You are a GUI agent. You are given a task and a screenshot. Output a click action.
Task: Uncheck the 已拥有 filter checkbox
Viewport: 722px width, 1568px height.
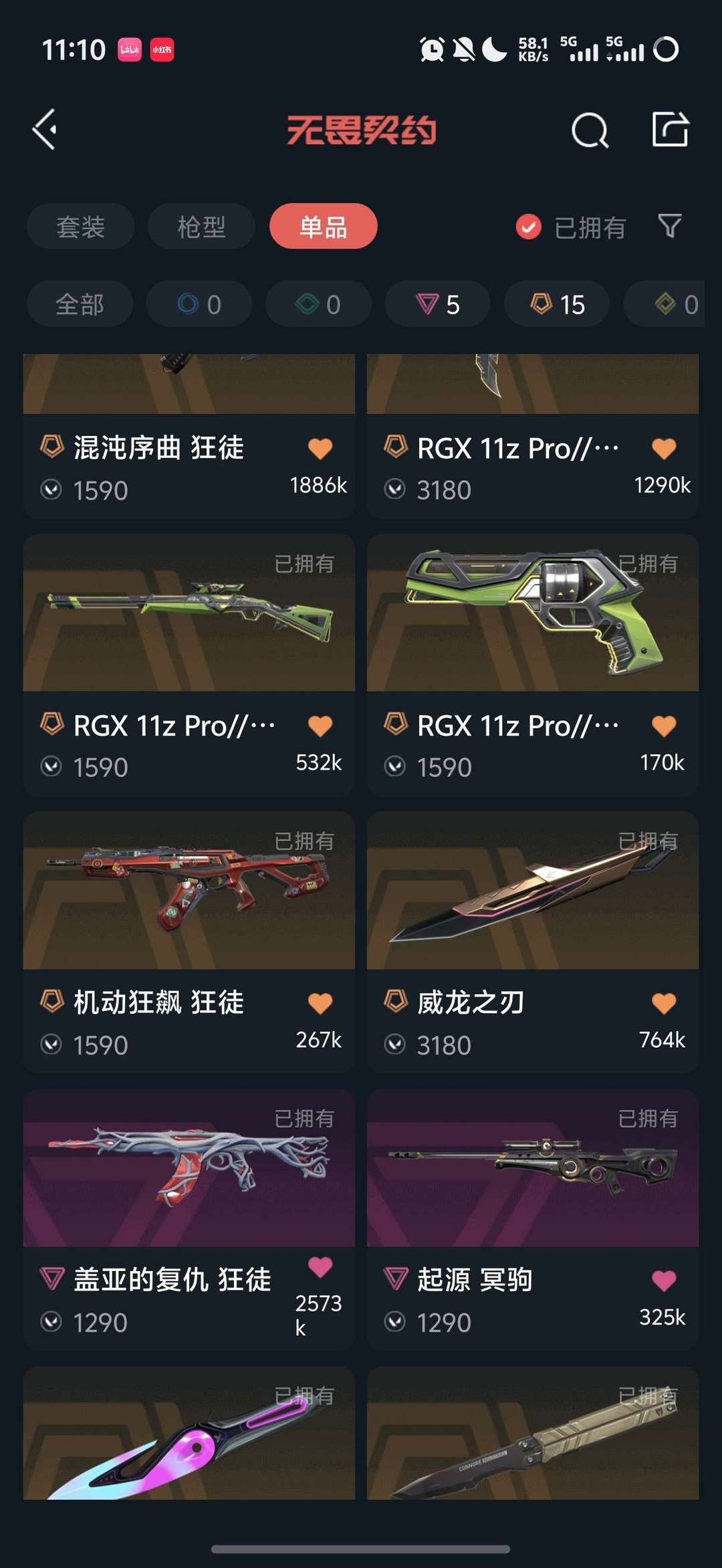pyautogui.click(x=528, y=227)
